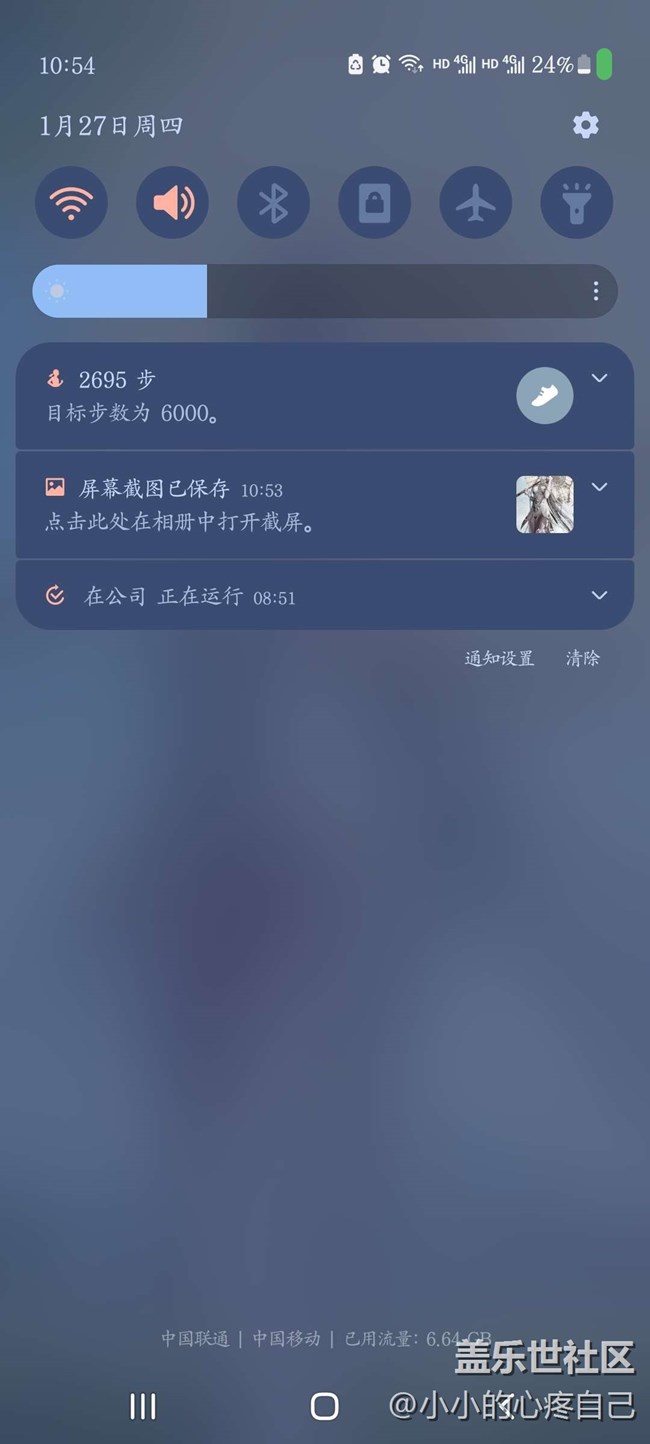The width and height of the screenshot is (650, 1444).
Task: Turn on the flashlight
Action: [x=576, y=203]
